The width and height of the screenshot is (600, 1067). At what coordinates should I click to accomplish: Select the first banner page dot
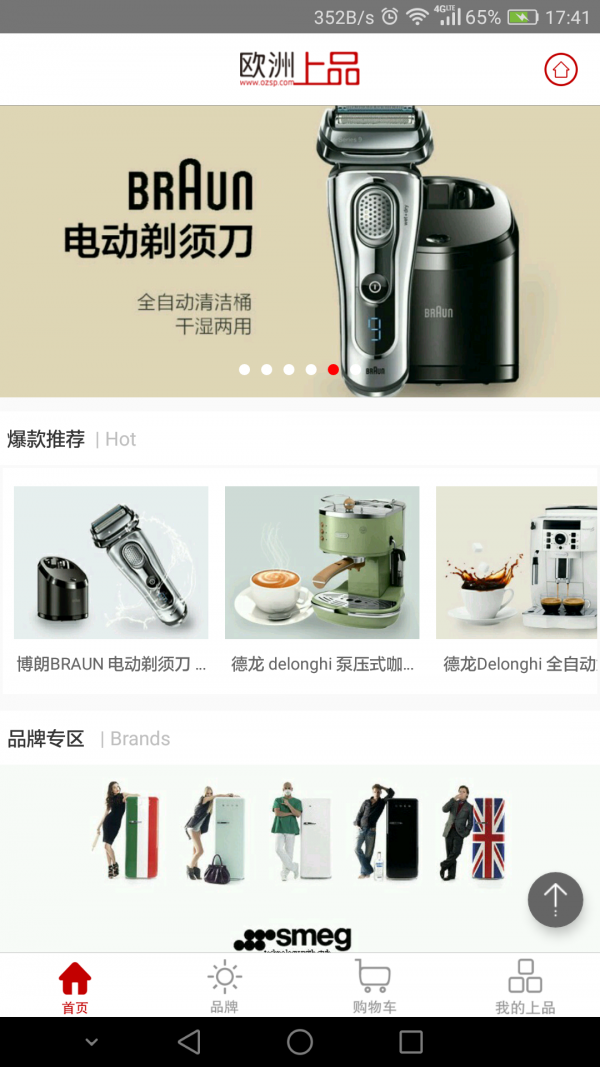[x=244, y=370]
